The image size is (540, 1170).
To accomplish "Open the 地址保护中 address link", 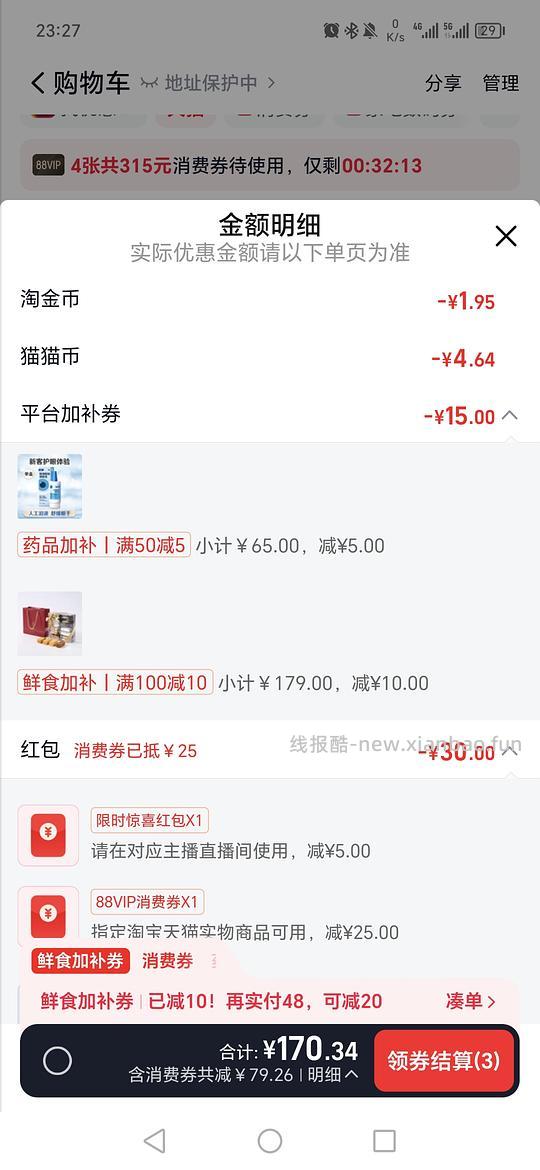I will 210,83.
